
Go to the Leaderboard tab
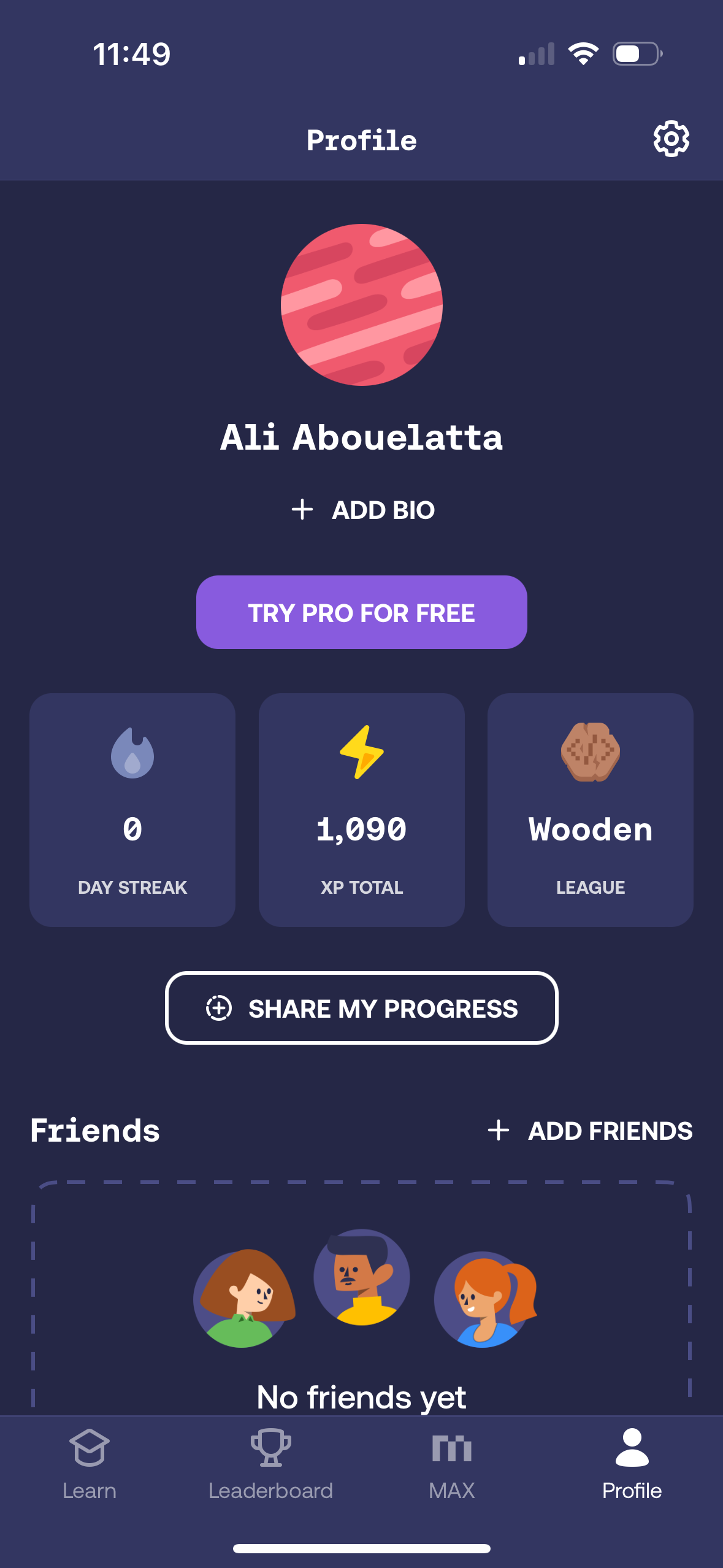click(x=270, y=1464)
